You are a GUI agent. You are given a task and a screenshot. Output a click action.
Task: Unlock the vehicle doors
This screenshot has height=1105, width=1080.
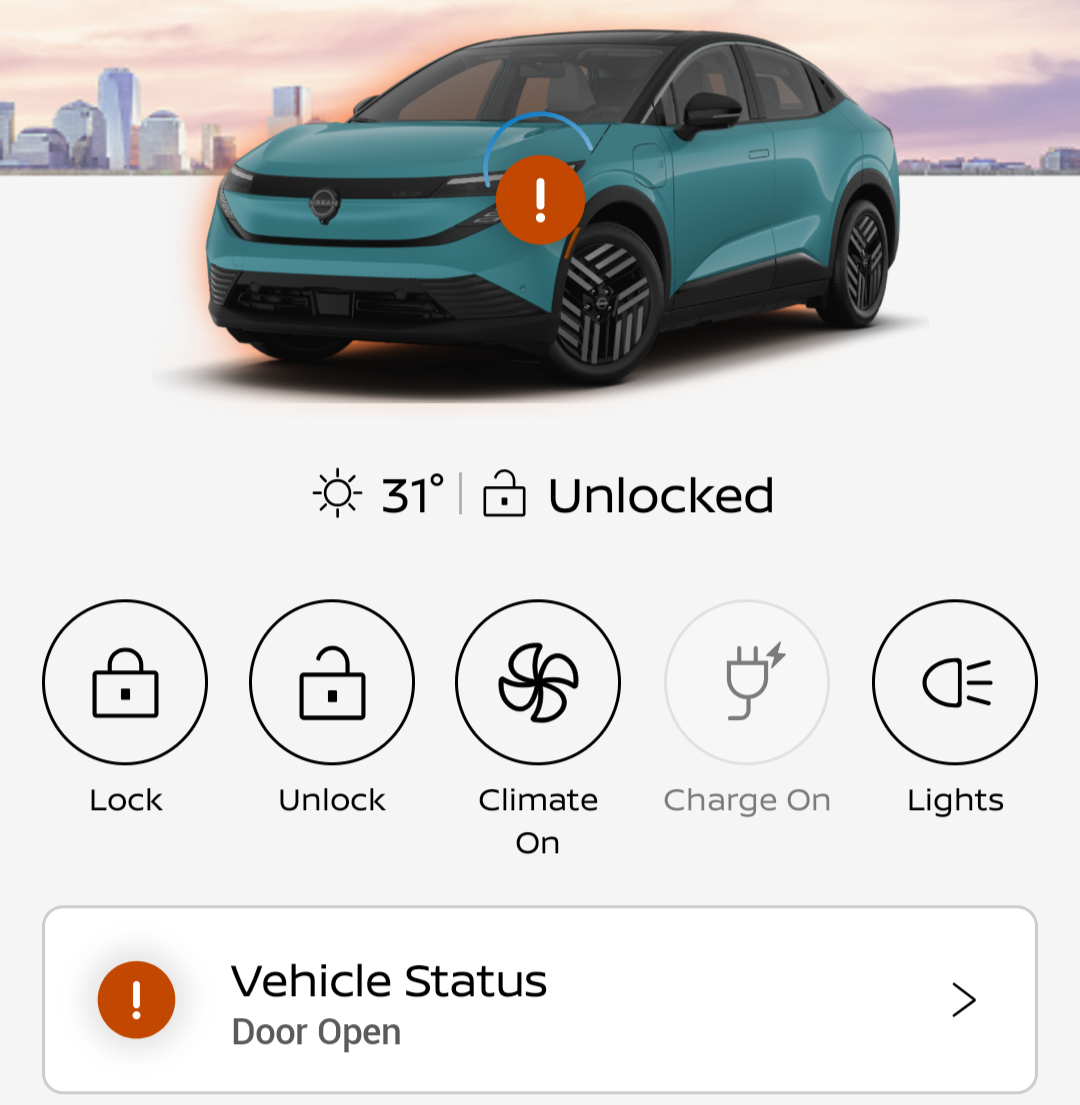(332, 682)
